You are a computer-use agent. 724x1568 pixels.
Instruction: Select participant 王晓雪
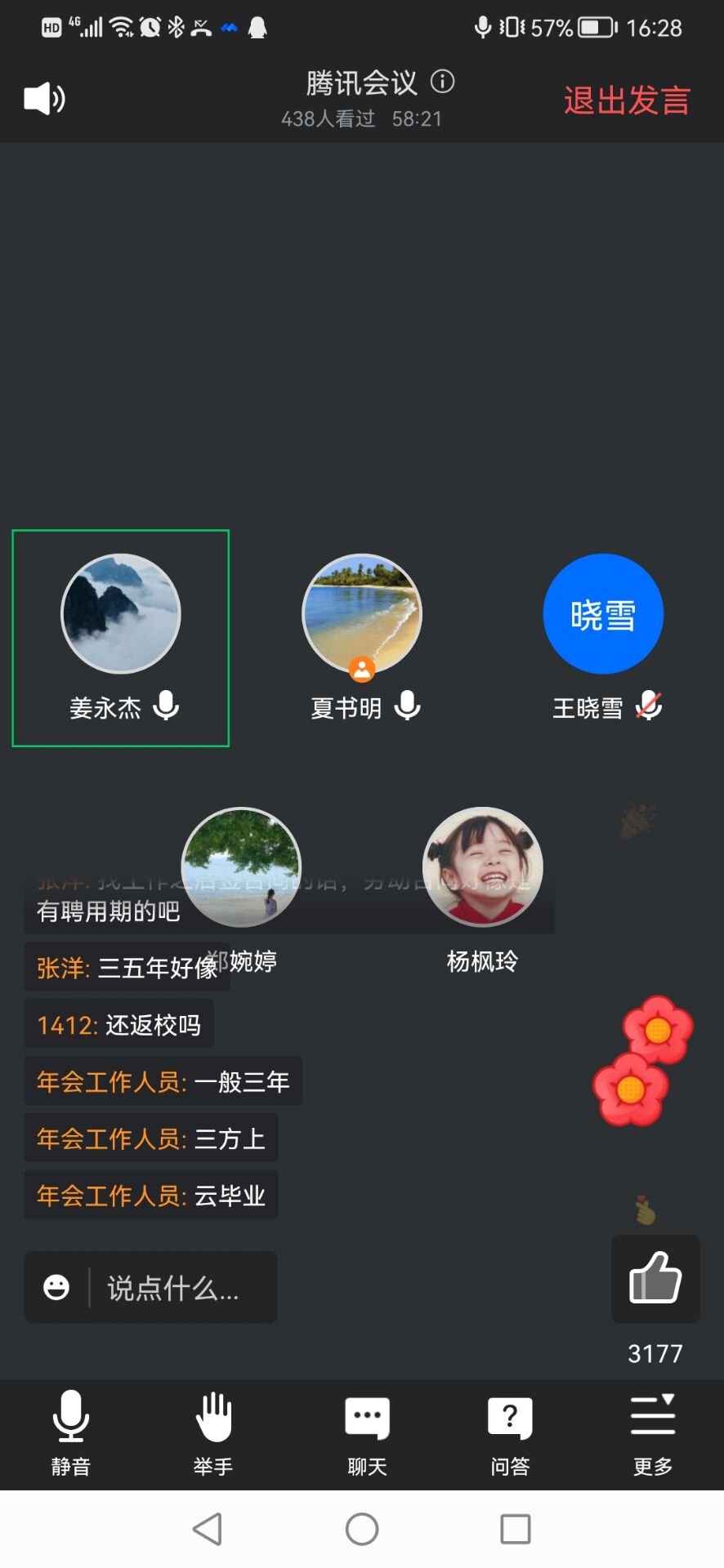tap(603, 614)
